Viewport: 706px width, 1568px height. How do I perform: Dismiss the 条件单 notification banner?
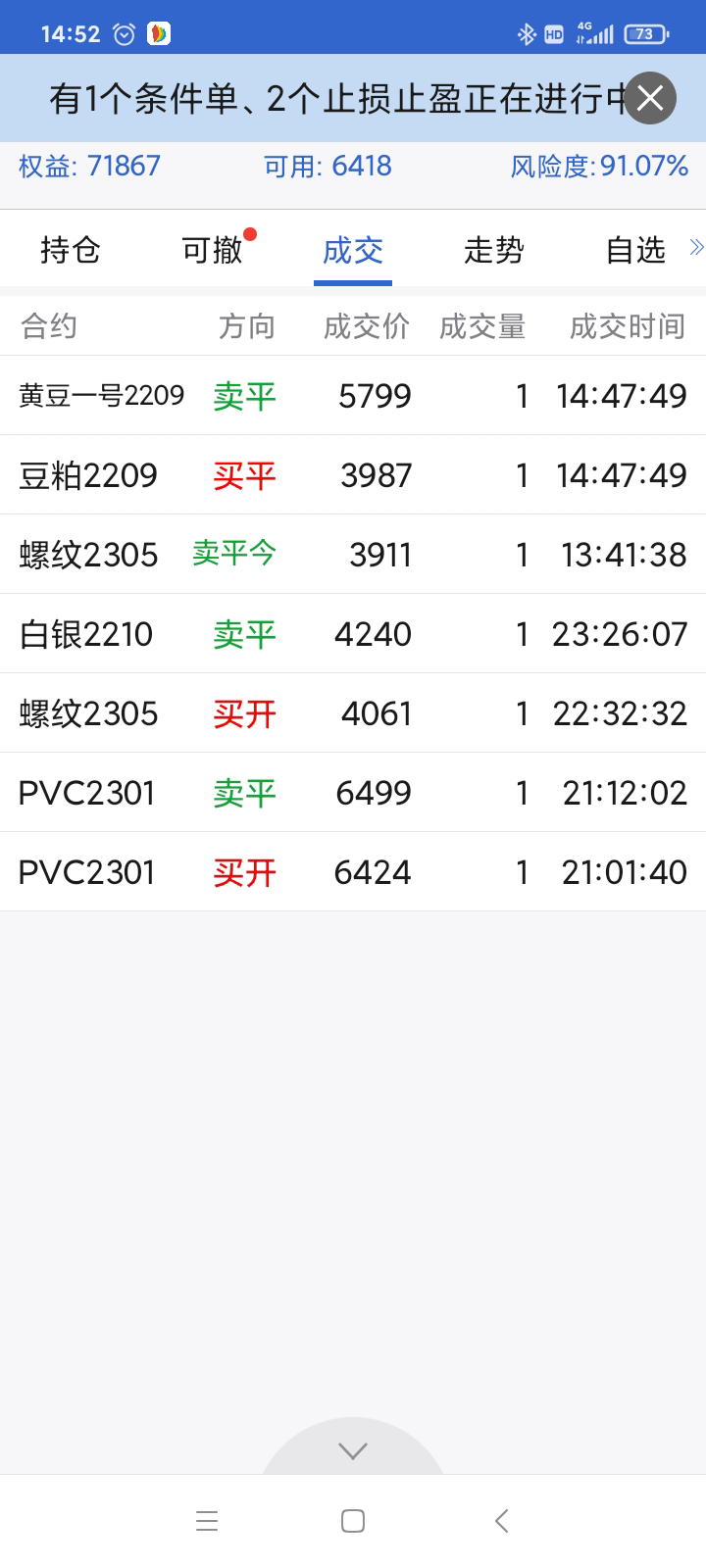(x=650, y=98)
